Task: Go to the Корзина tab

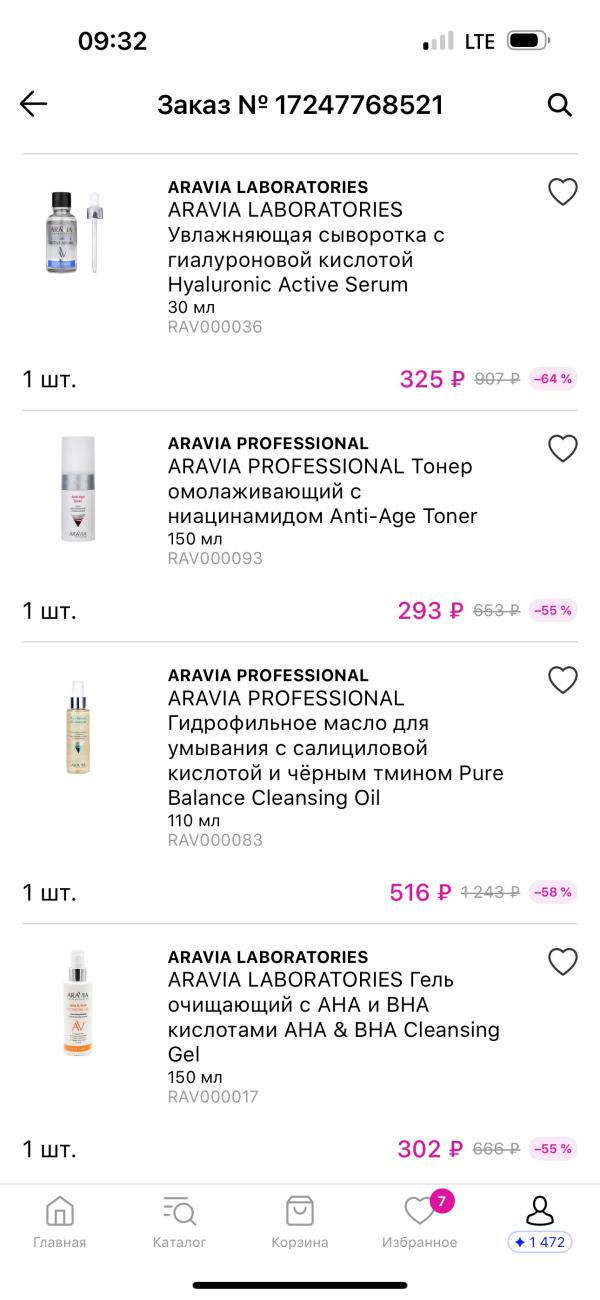Action: pyautogui.click(x=300, y=1223)
